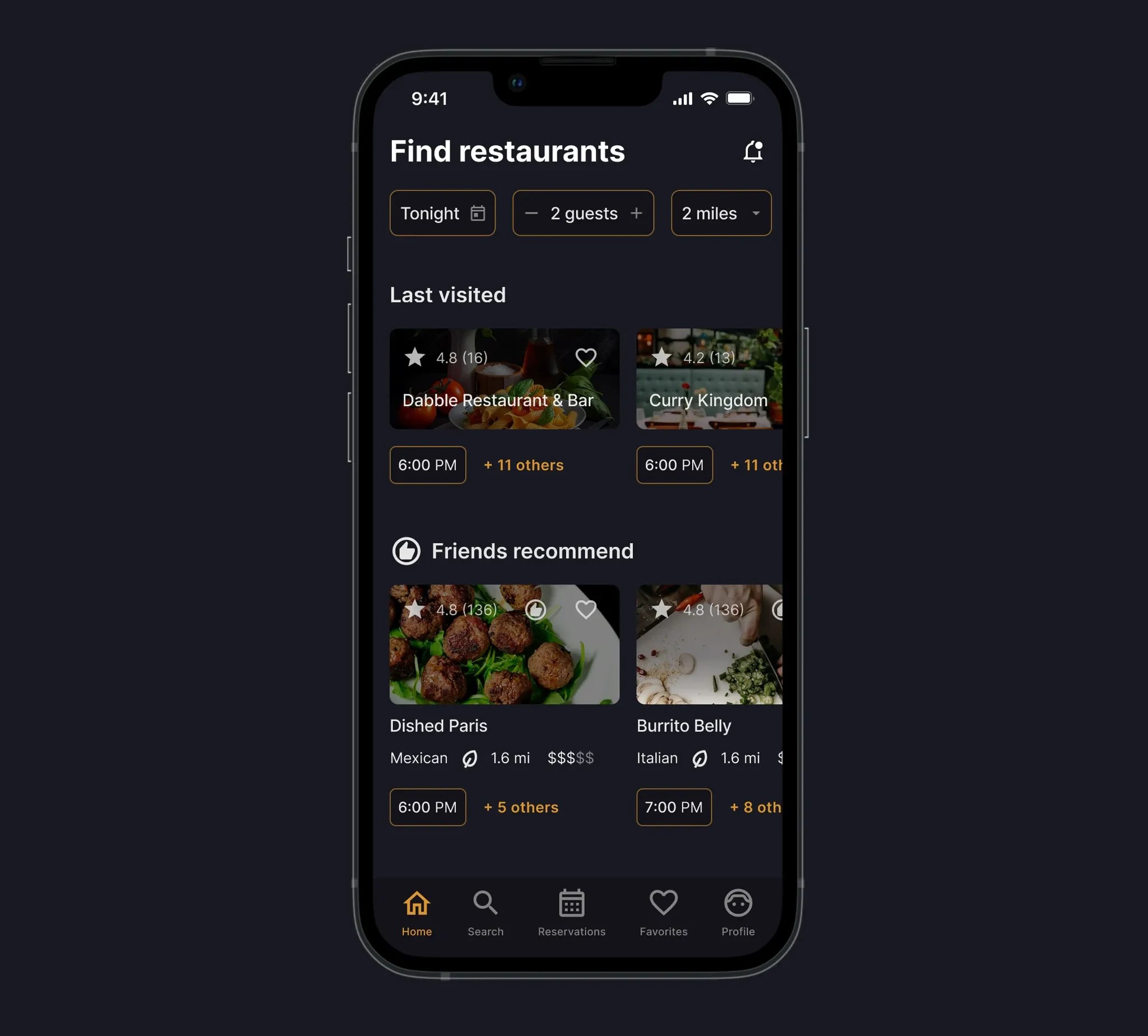Book 7:00 PM at Burrito Belly
The width and height of the screenshot is (1148, 1036).
coord(674,807)
